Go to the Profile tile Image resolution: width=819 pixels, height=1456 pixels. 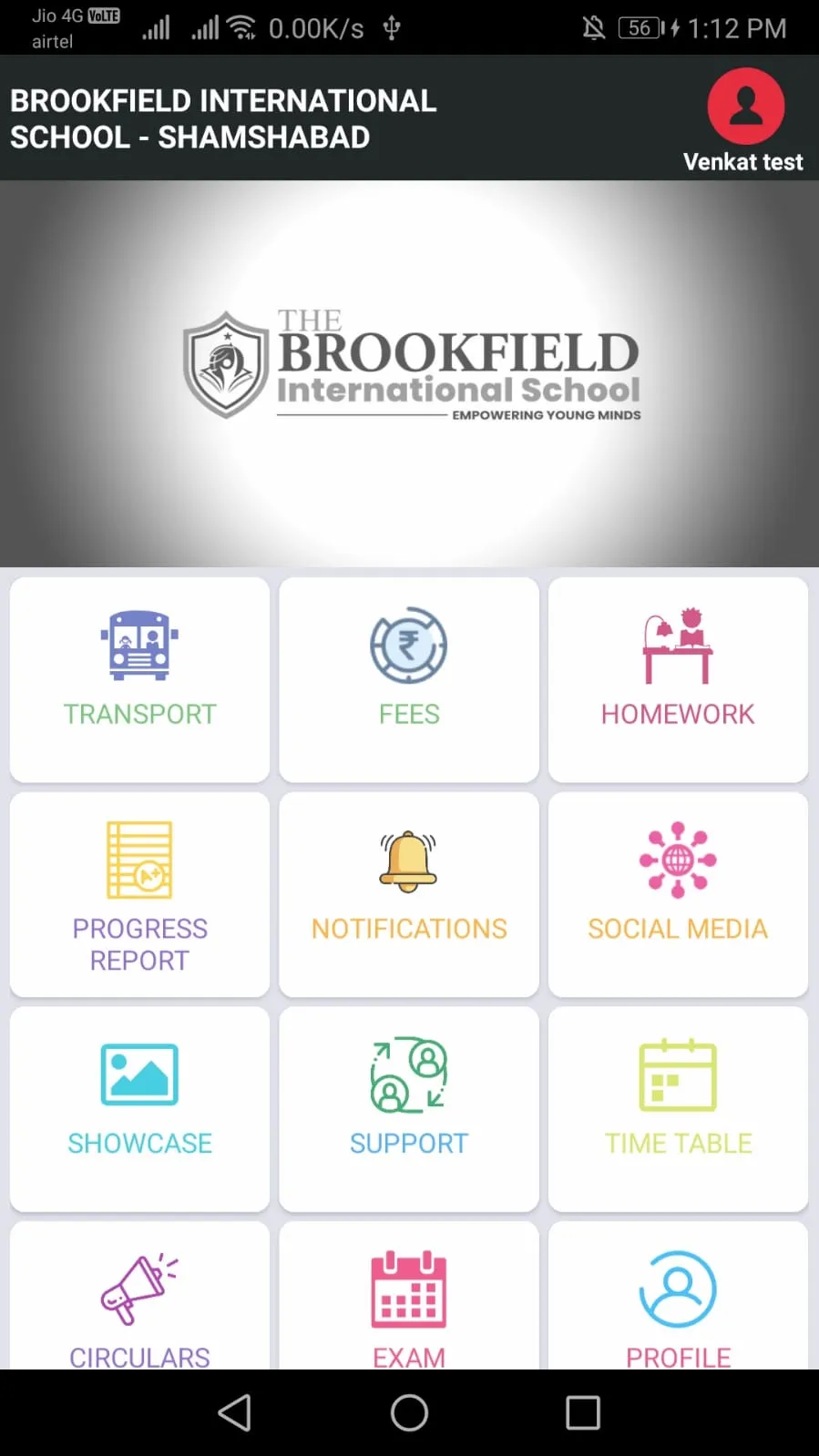click(x=678, y=1296)
